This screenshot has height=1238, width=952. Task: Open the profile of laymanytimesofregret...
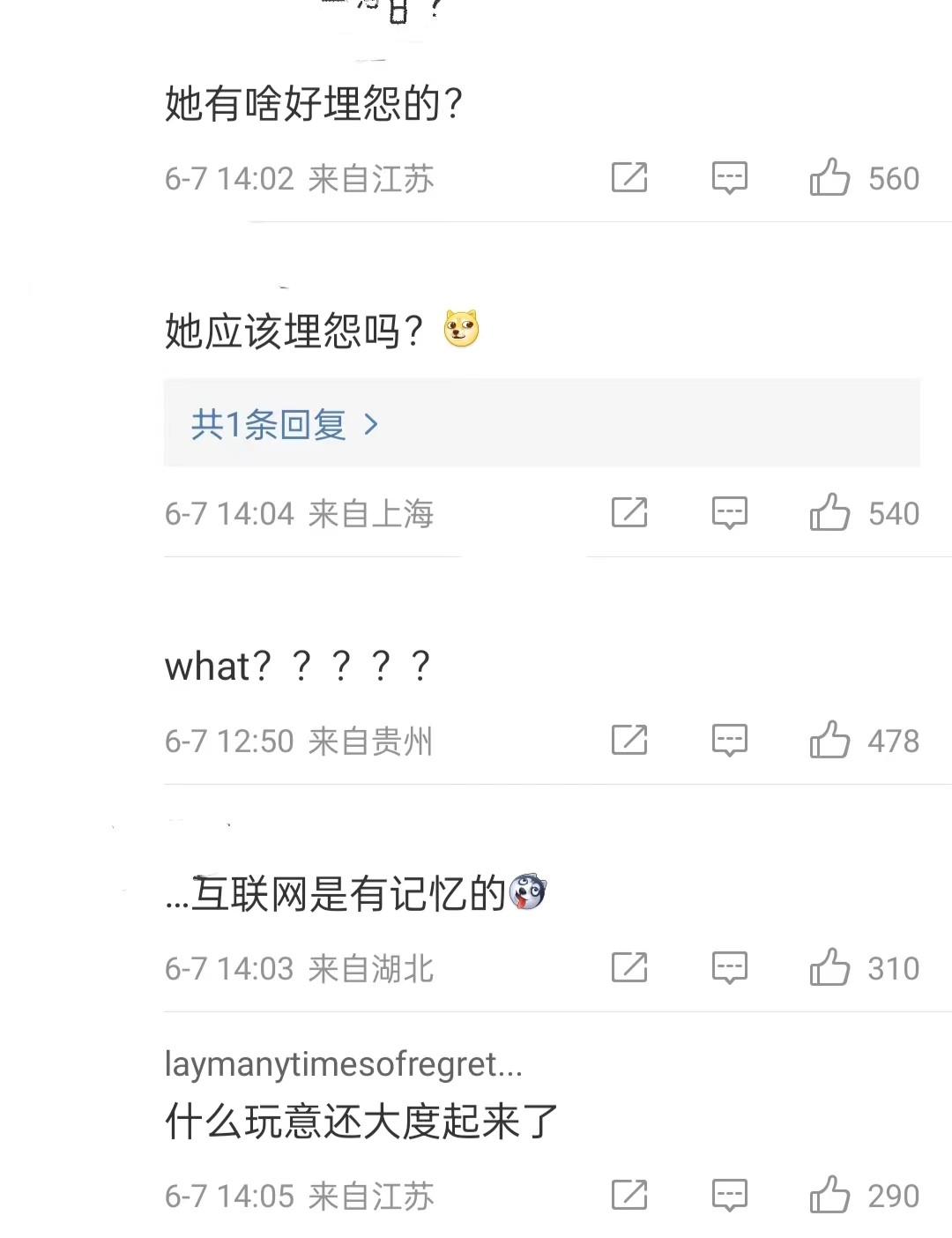pos(343,1064)
